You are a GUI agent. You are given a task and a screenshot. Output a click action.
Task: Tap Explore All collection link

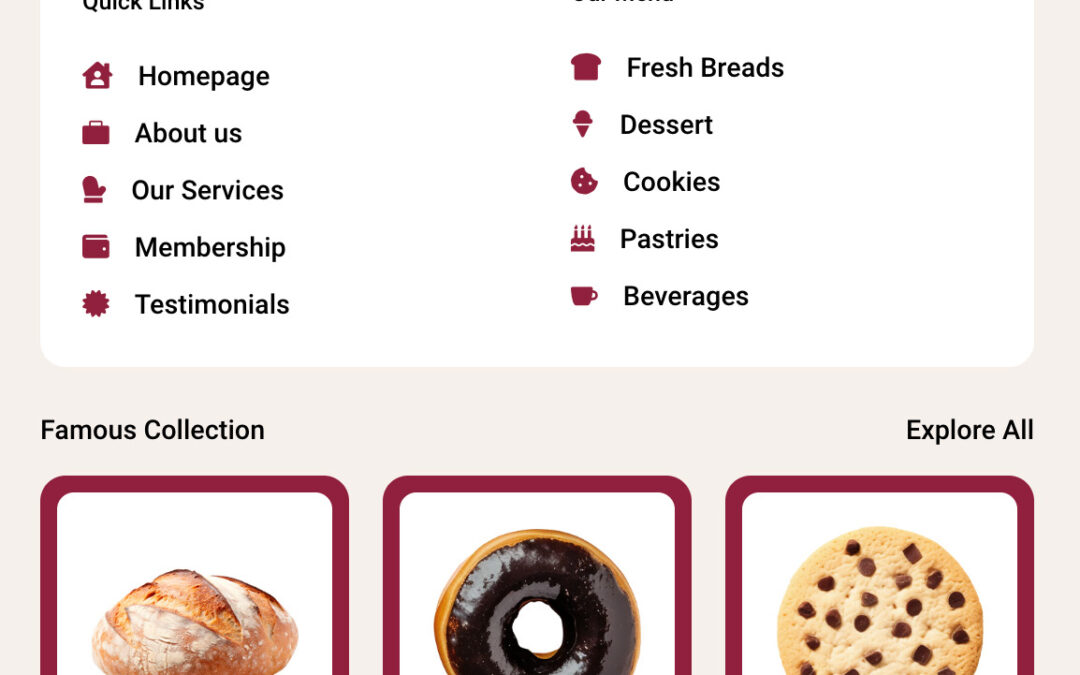tap(969, 430)
